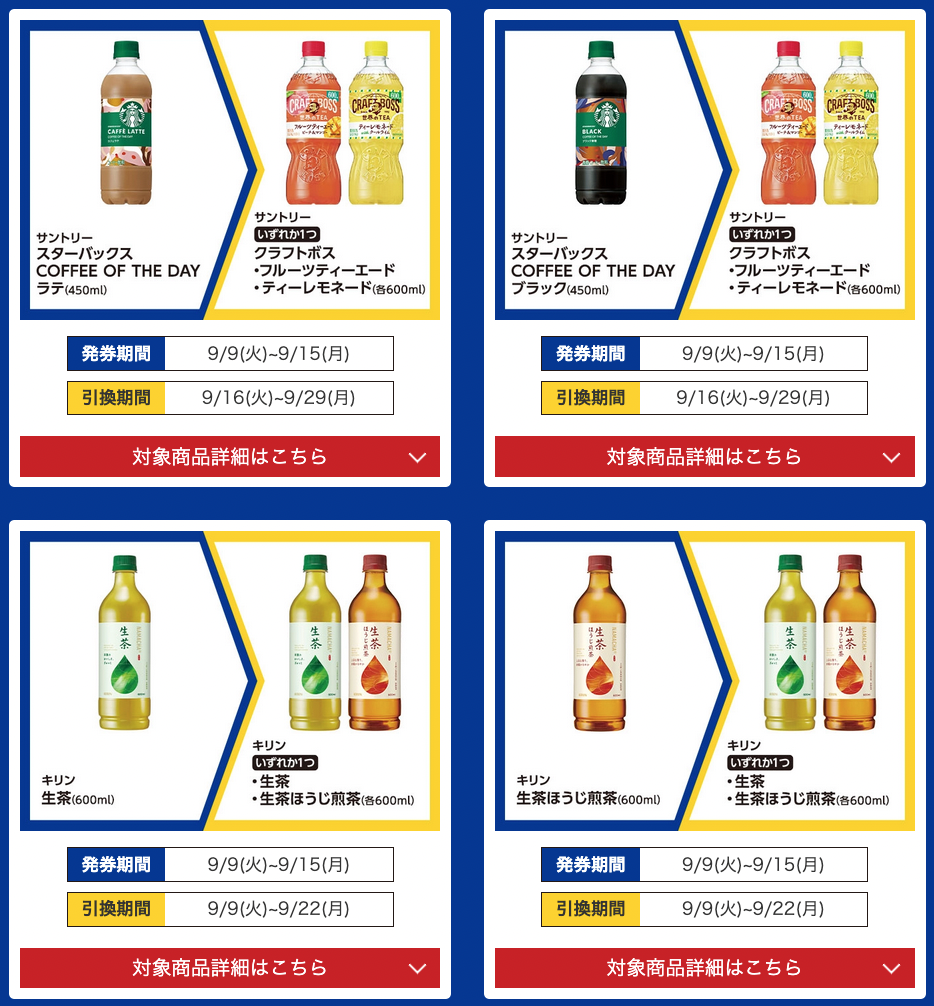Image resolution: width=934 pixels, height=1006 pixels.
Task: Expand 対象商品詳細はこちら under the 生茶ほうじ煎茶(600ml) card
Action: (704, 968)
